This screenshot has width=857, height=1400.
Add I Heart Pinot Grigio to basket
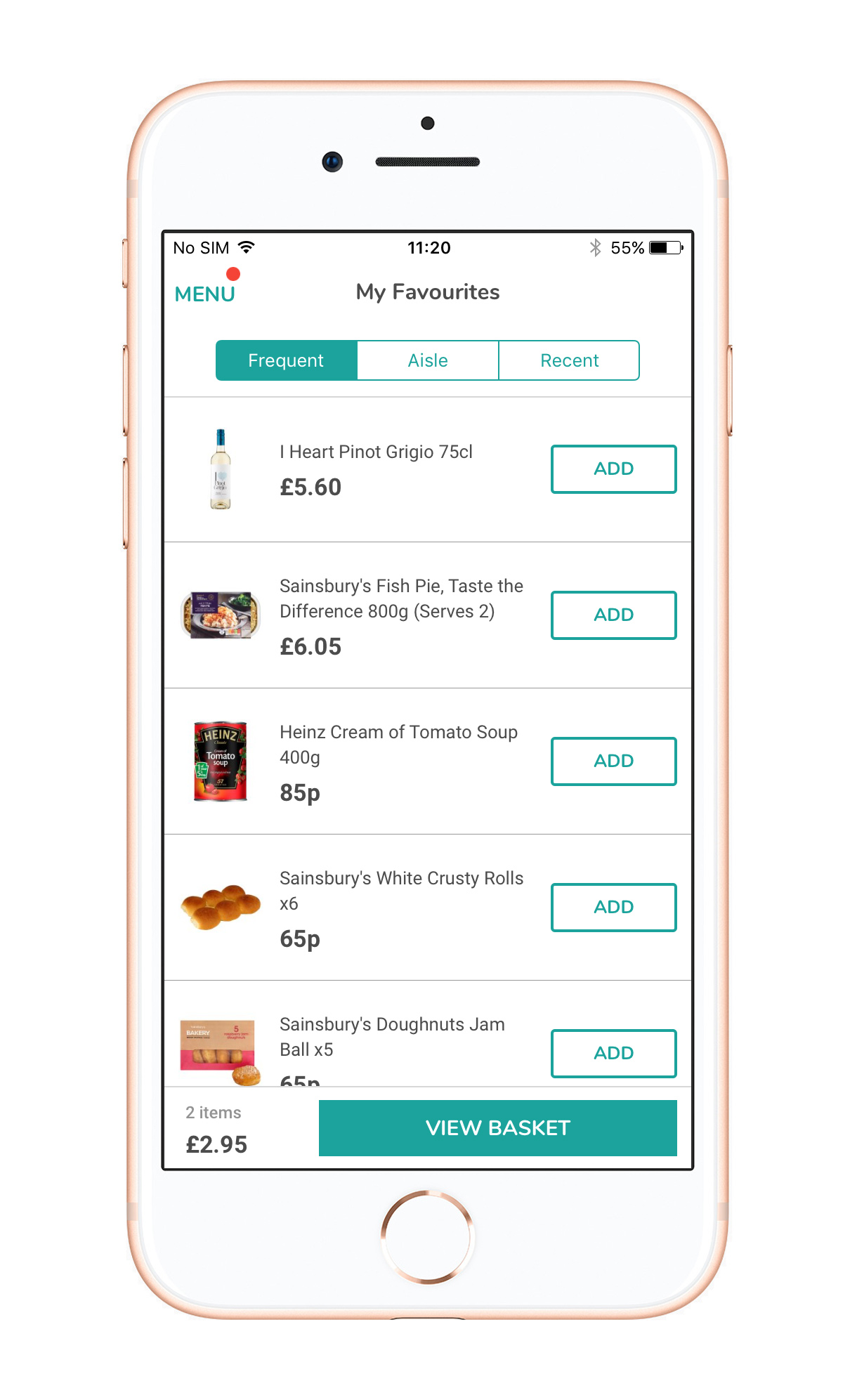tap(613, 469)
